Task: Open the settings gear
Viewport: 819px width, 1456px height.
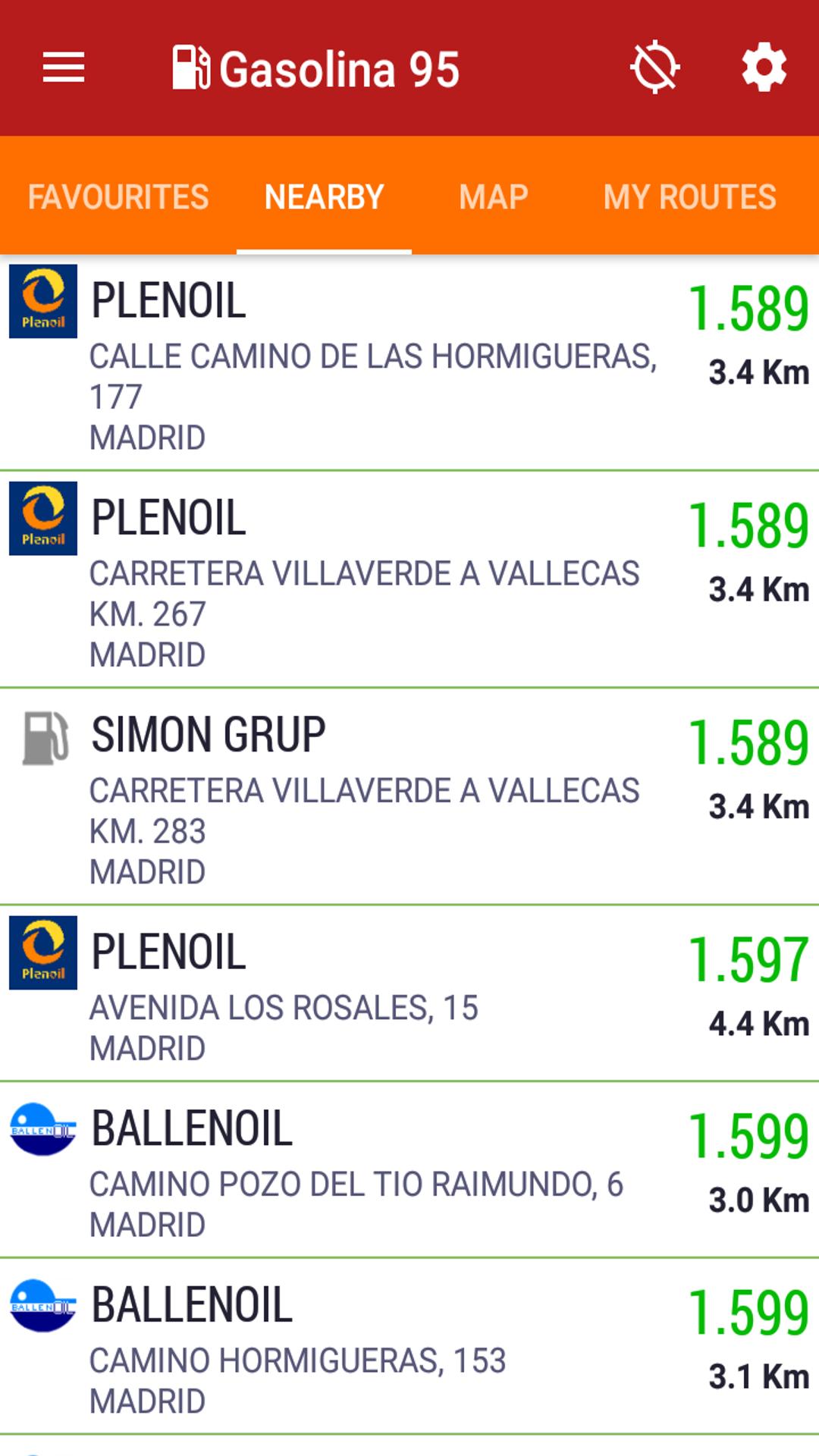Action: (763, 67)
